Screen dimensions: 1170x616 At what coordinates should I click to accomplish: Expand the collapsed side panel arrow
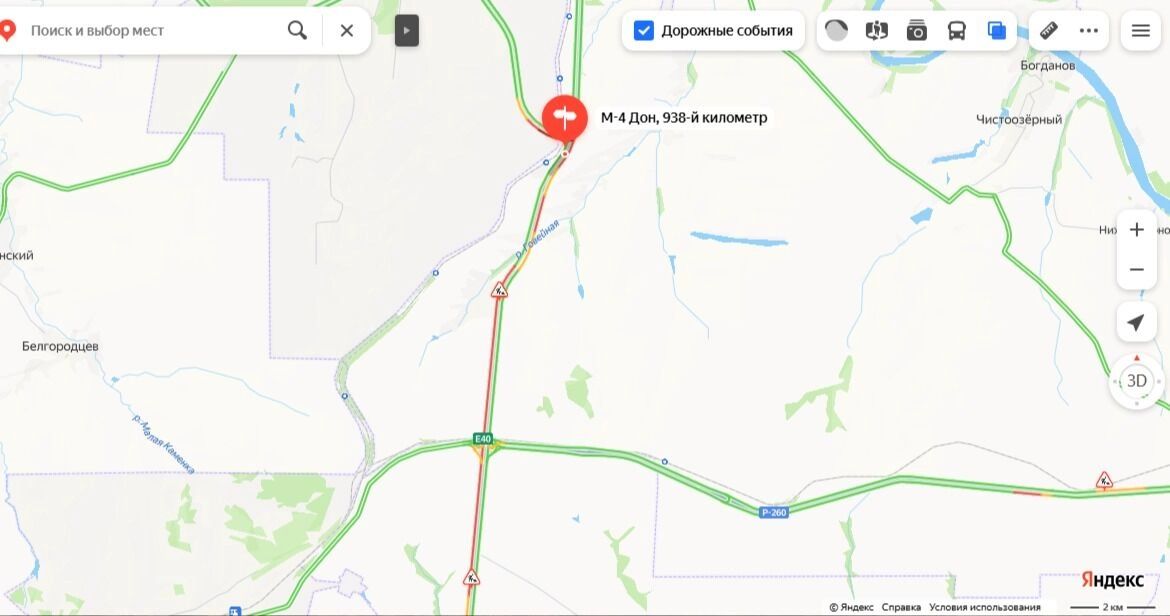(x=406, y=30)
